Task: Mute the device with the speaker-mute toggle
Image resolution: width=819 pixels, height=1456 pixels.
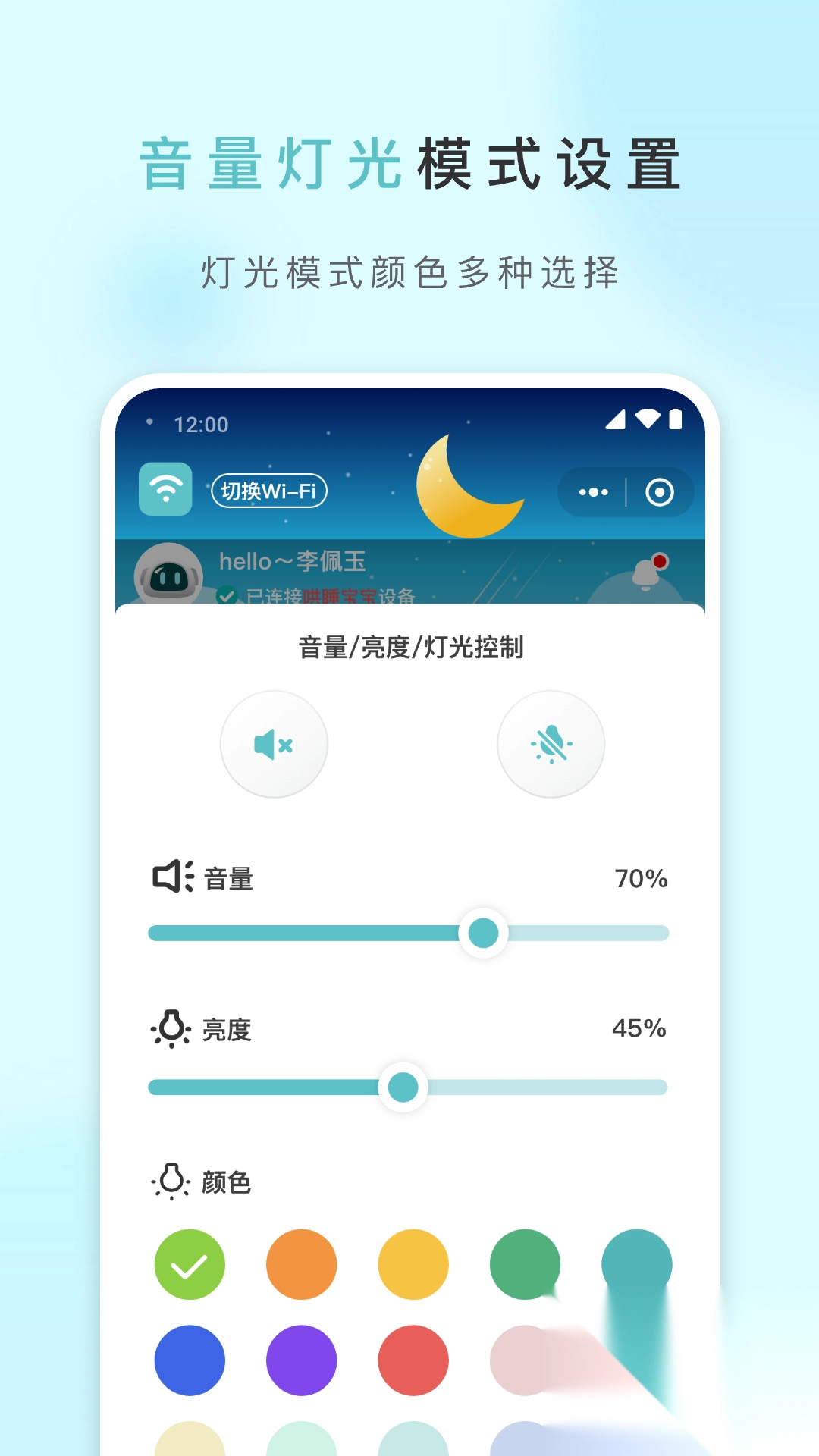Action: pos(275,745)
